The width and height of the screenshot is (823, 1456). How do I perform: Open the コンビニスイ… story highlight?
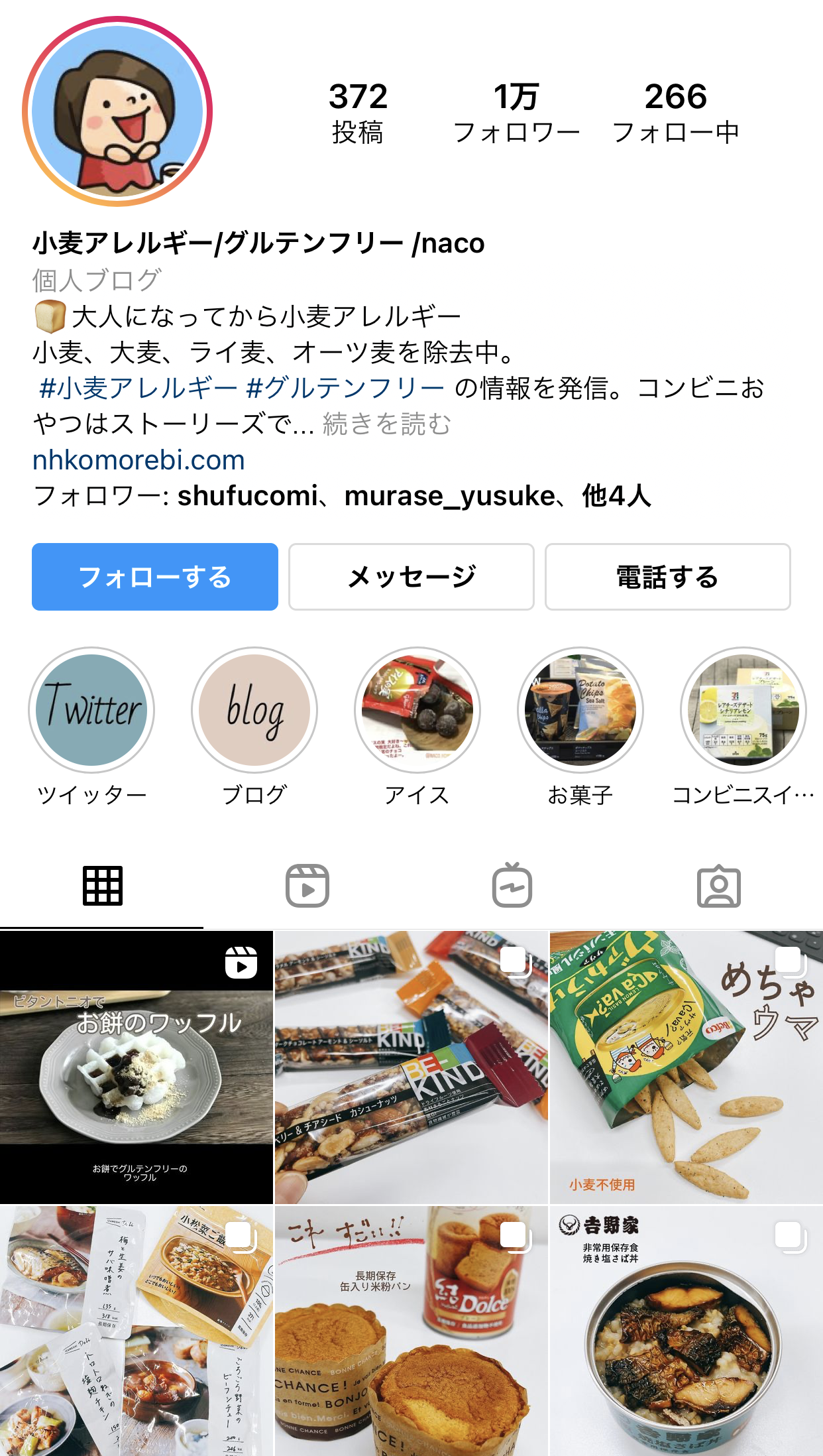click(x=743, y=710)
